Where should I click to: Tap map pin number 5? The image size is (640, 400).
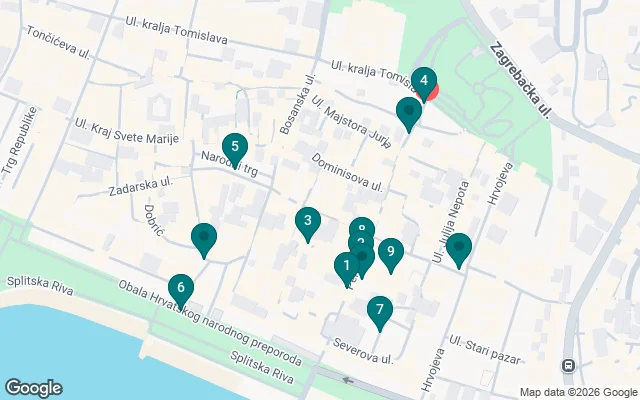coord(234,148)
